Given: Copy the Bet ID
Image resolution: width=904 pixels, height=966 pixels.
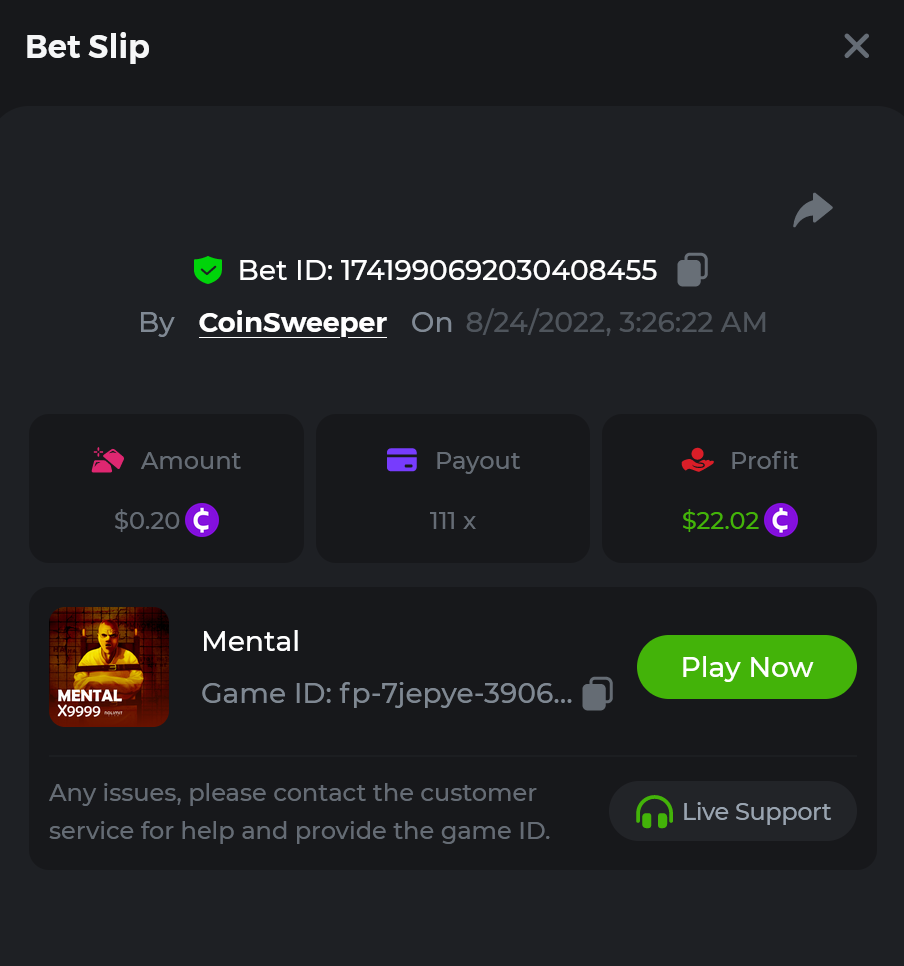Looking at the screenshot, I should coord(692,270).
